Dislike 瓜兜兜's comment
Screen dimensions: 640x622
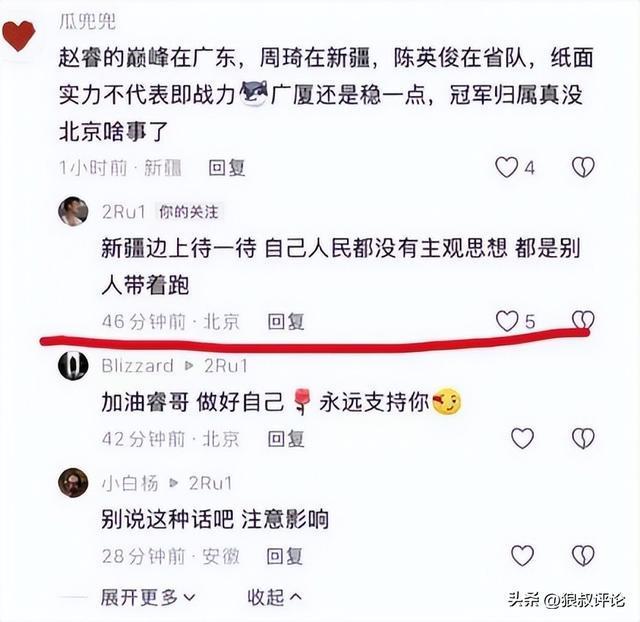click(583, 167)
